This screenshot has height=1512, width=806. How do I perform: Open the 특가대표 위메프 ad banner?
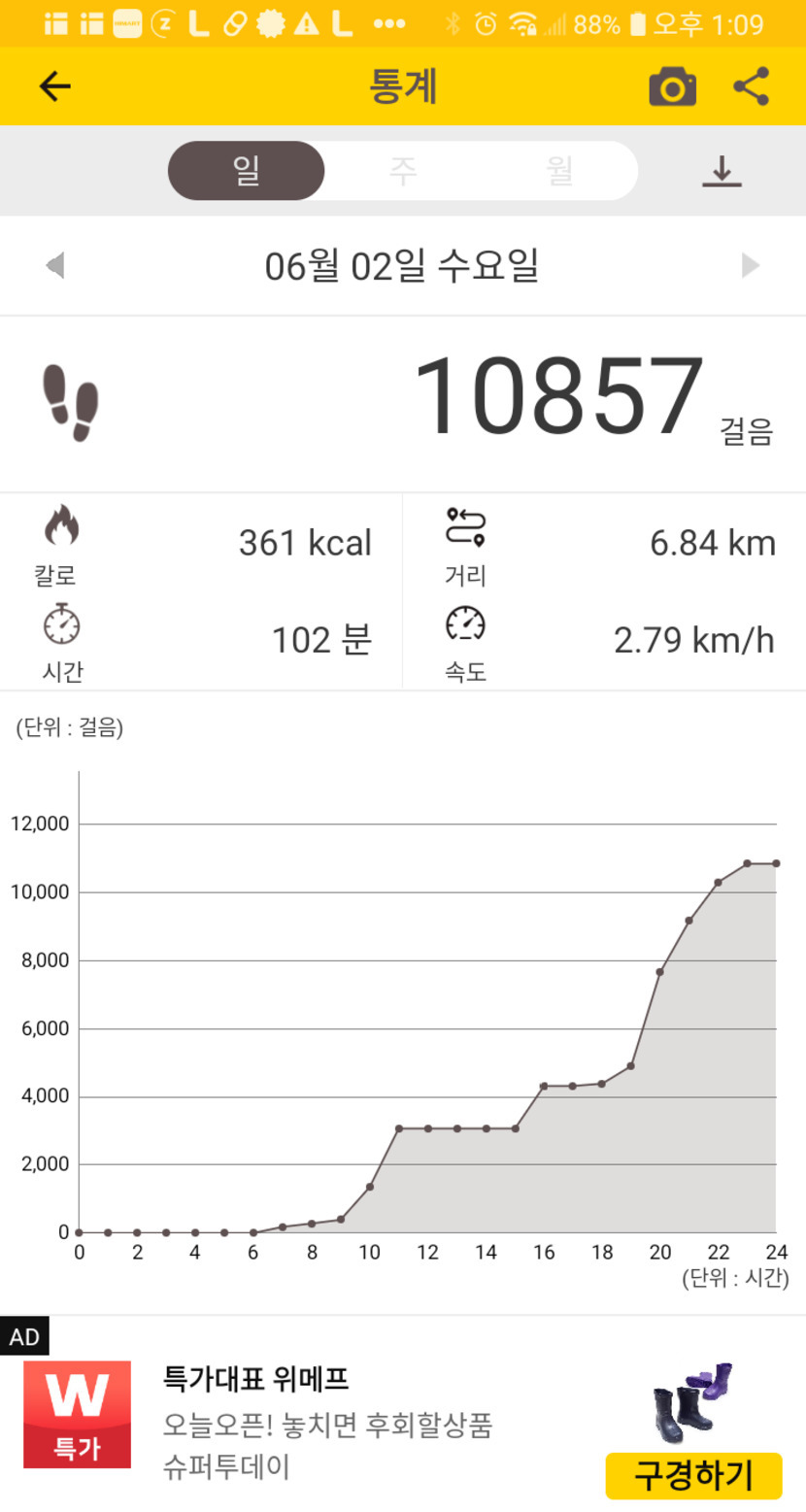tap(326, 1422)
